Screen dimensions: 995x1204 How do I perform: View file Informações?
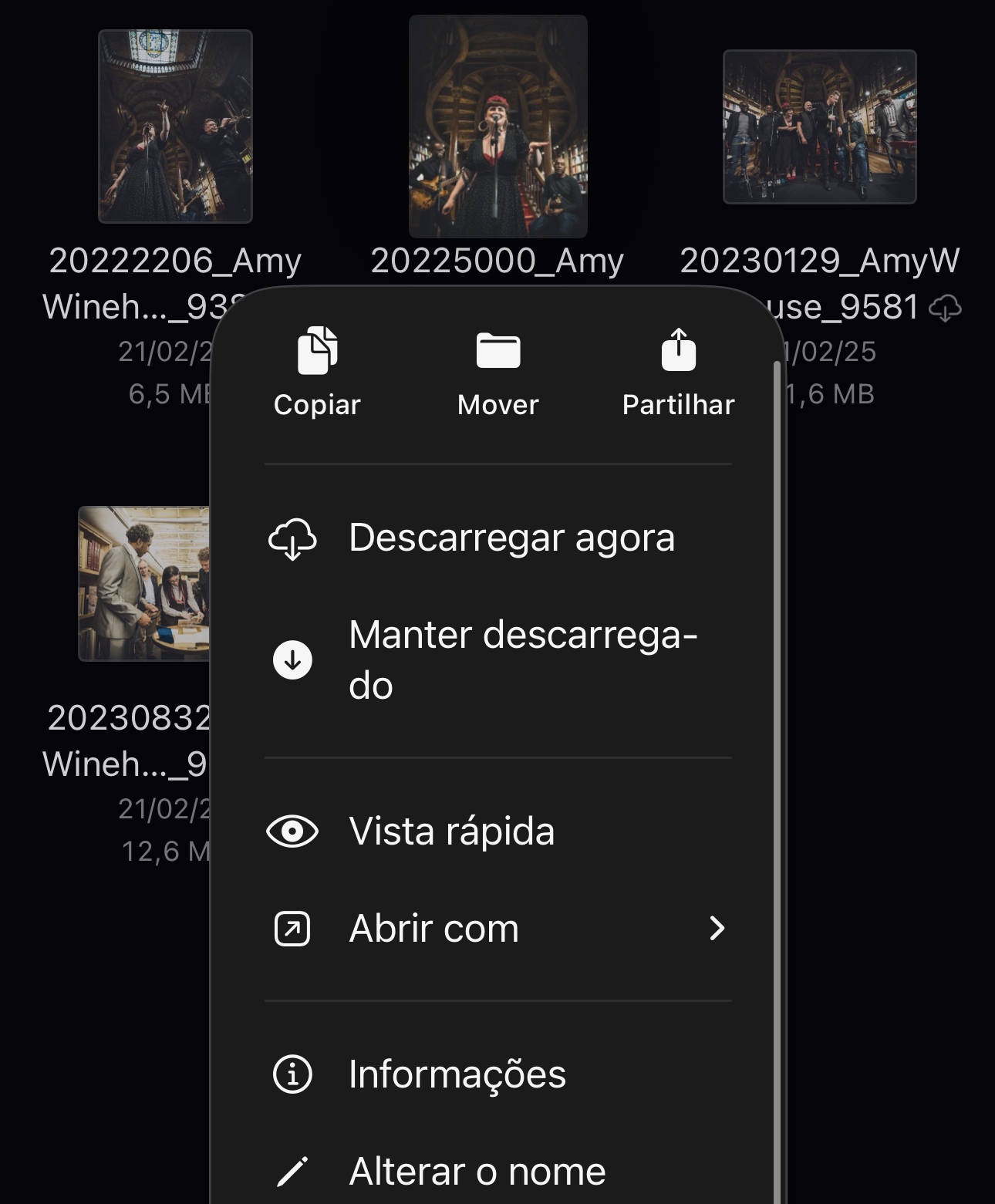(497, 1074)
